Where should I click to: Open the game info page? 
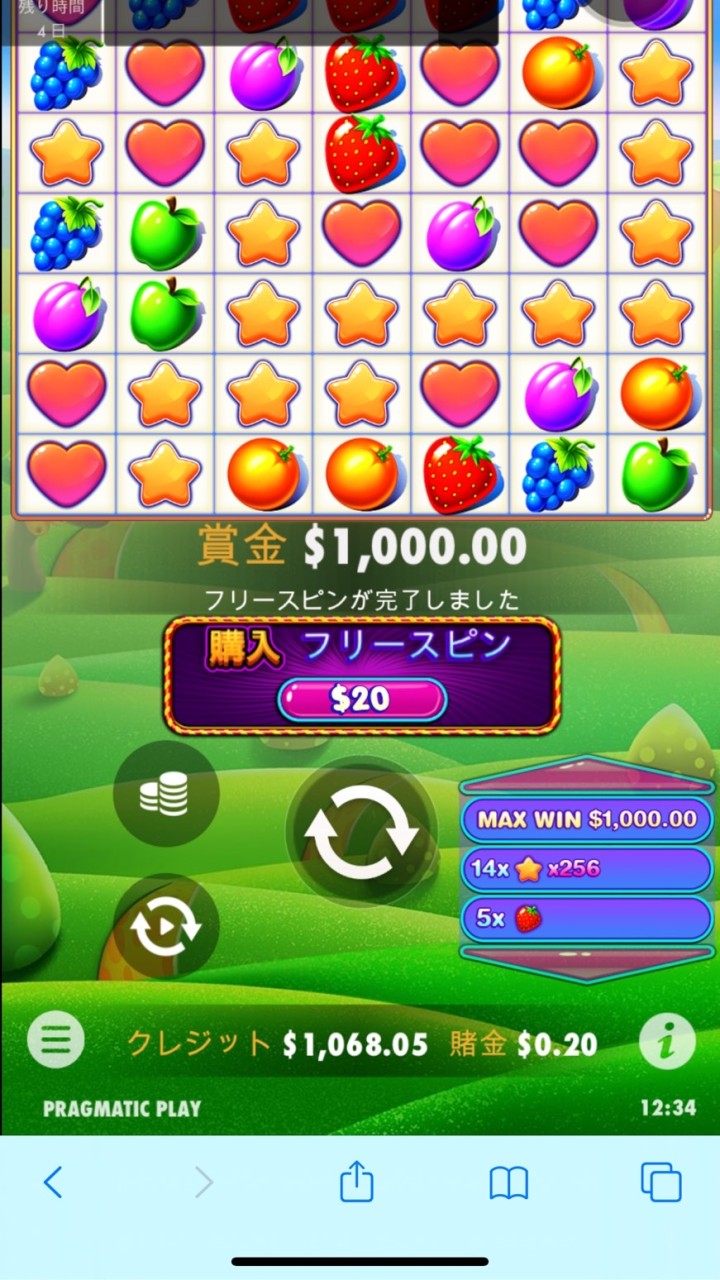point(667,1042)
